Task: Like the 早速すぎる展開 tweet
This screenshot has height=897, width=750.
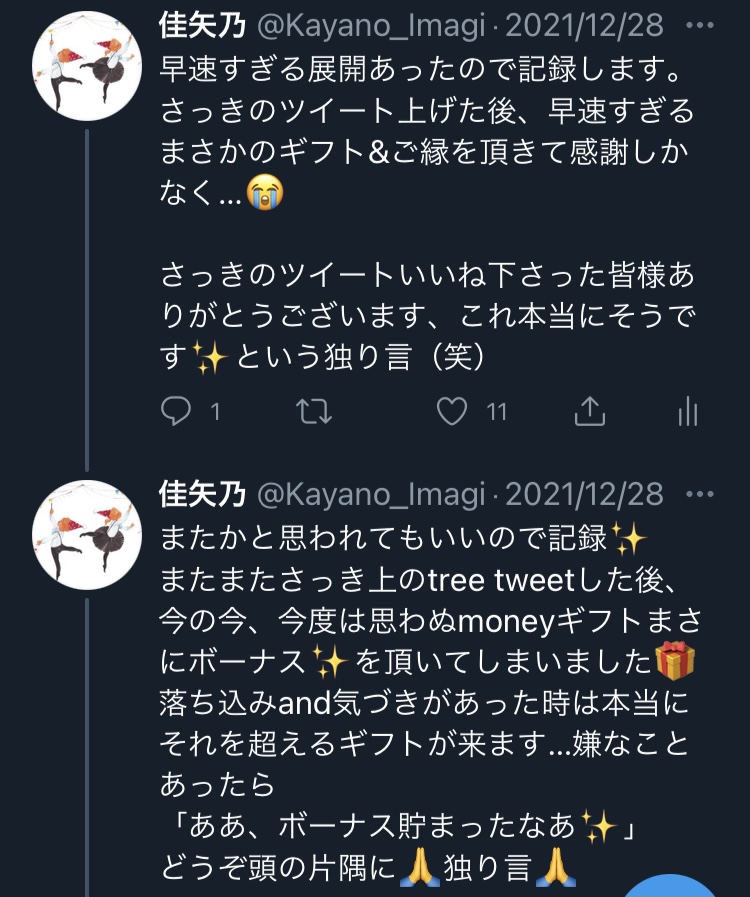Action: pos(455,411)
